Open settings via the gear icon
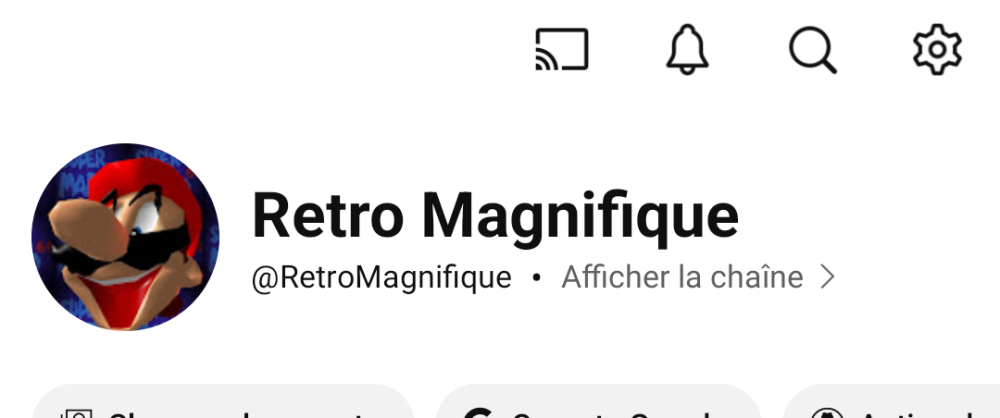The width and height of the screenshot is (1000, 418). click(x=937, y=49)
